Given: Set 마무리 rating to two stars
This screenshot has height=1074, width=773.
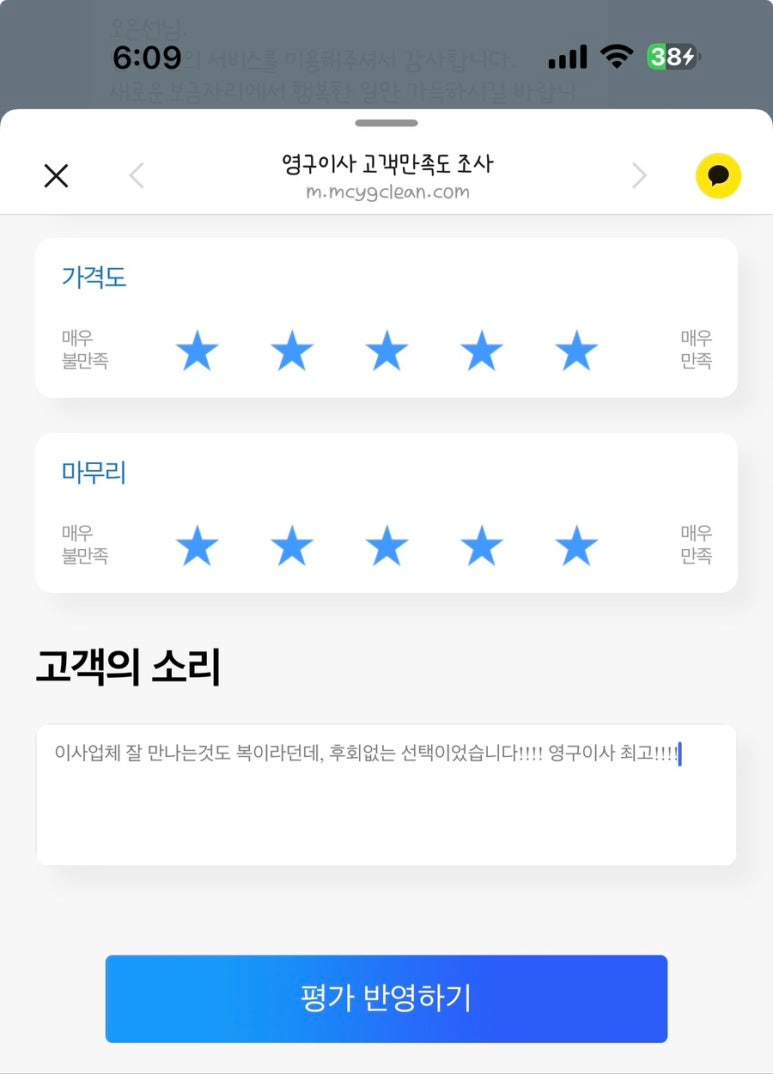Looking at the screenshot, I should click(x=292, y=546).
